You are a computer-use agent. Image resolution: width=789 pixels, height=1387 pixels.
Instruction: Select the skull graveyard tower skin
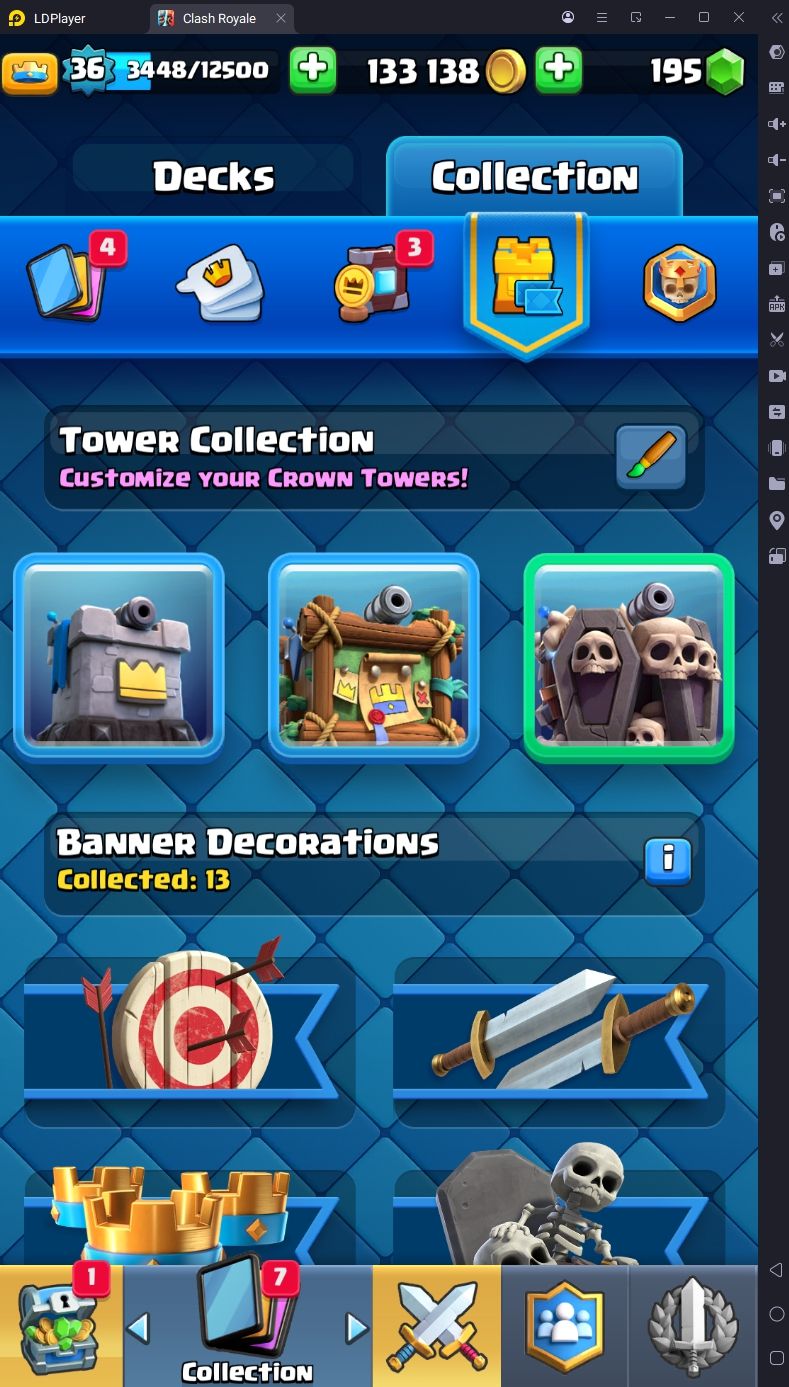(629, 657)
